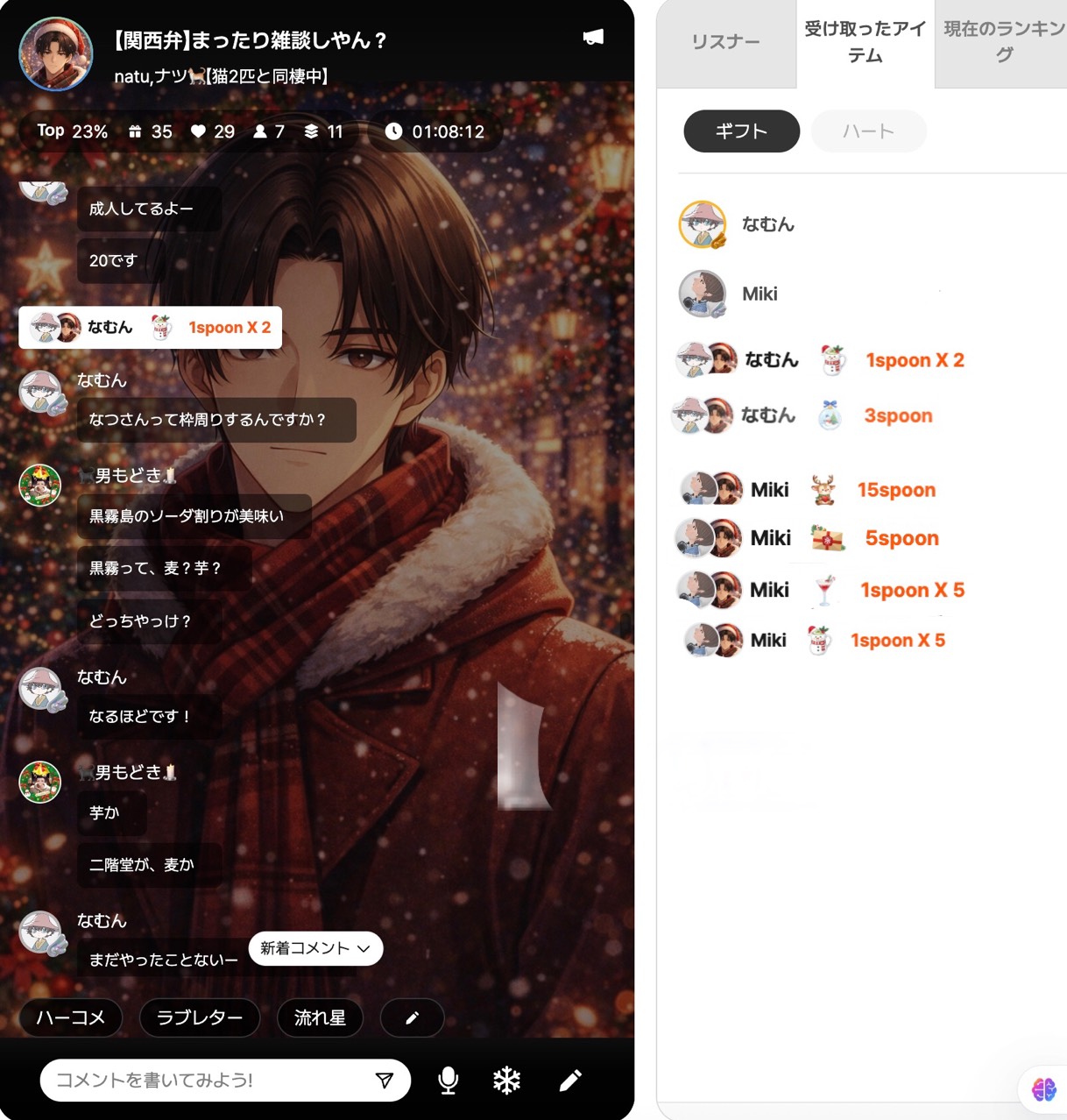This screenshot has width=1067, height=1120.
Task: Tap the ハーコメ chip
Action: tap(70, 1017)
